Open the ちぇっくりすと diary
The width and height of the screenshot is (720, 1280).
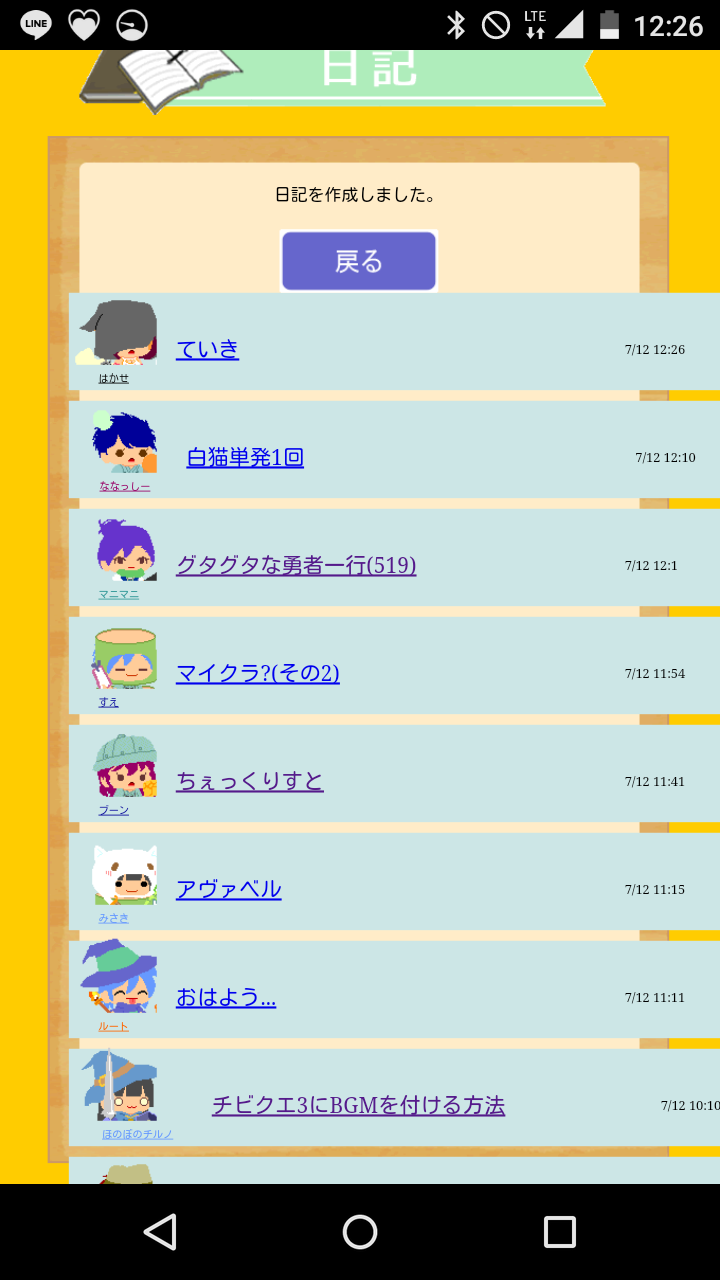tap(250, 781)
